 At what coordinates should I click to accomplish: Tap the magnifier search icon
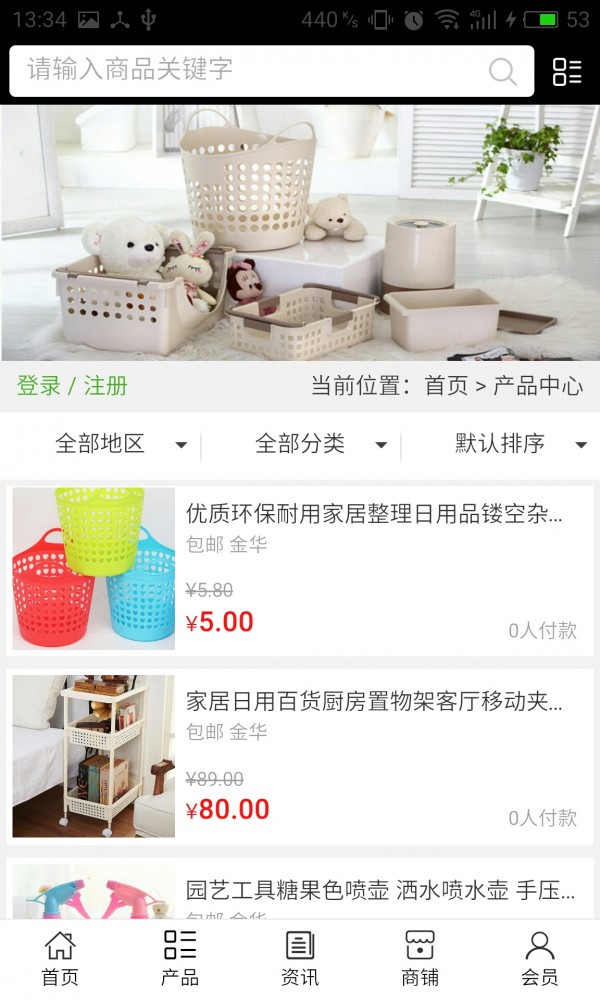[x=502, y=71]
